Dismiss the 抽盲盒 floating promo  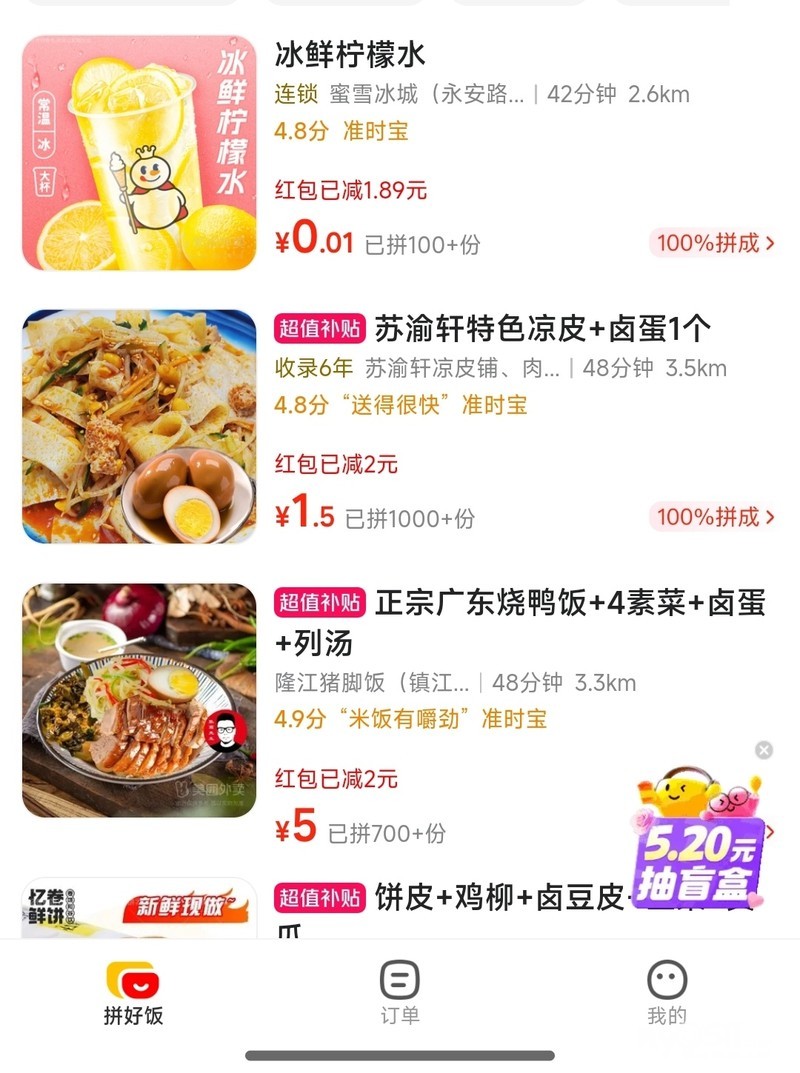coord(764,750)
